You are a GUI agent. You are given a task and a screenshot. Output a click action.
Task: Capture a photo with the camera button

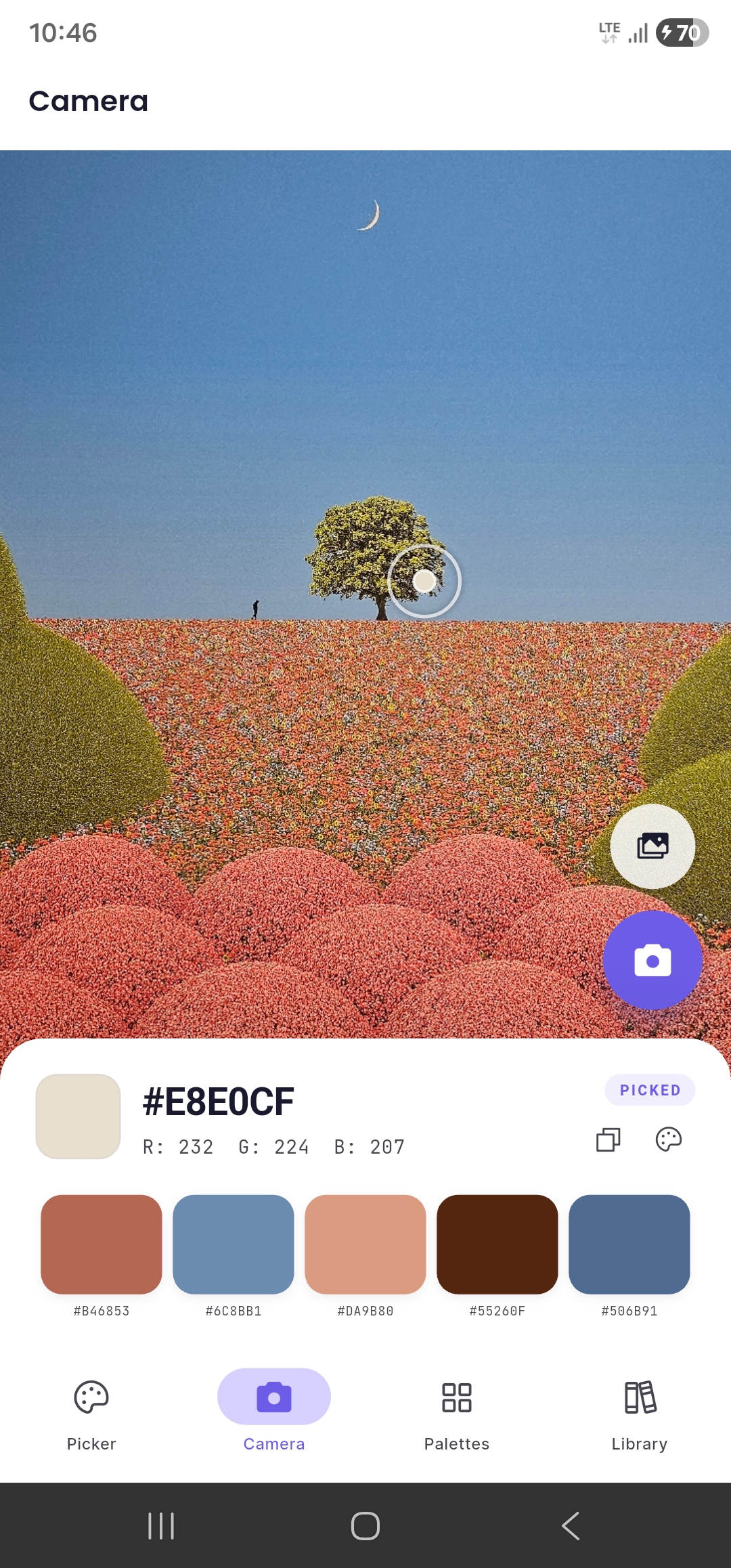coord(652,960)
